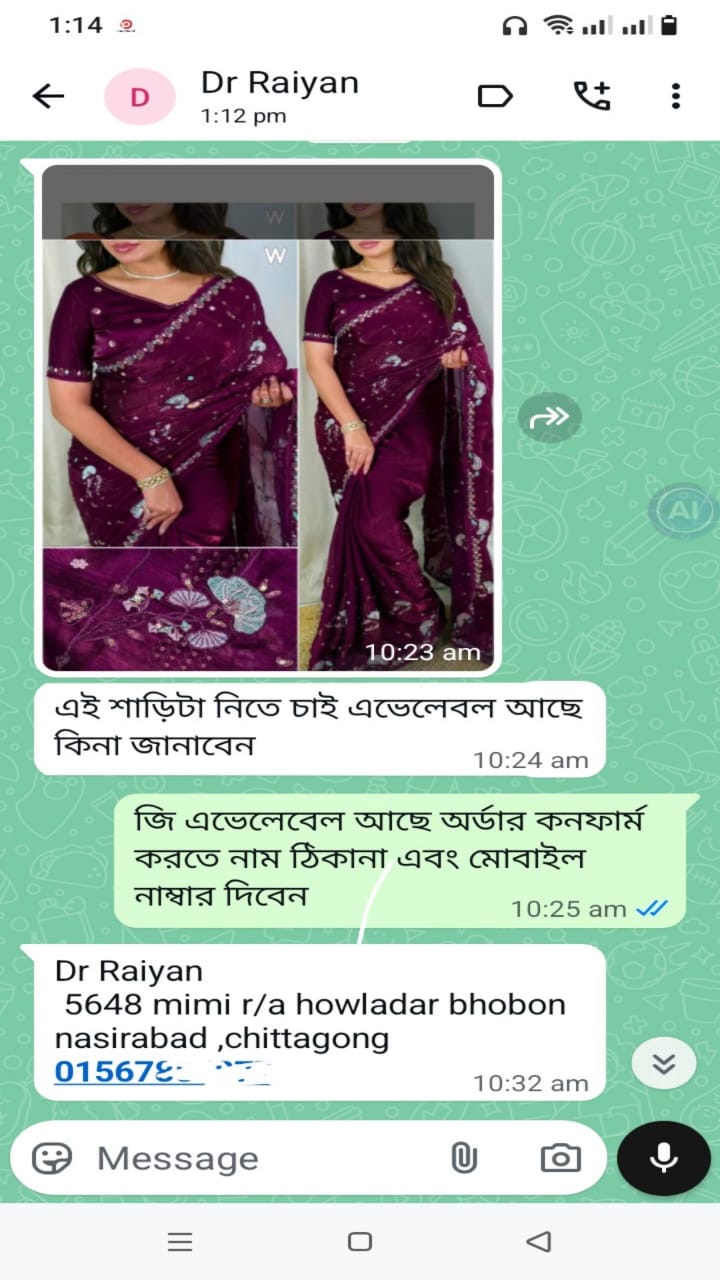The image size is (720, 1280).
Task: Attach a file with the paperclip
Action: [463, 1158]
